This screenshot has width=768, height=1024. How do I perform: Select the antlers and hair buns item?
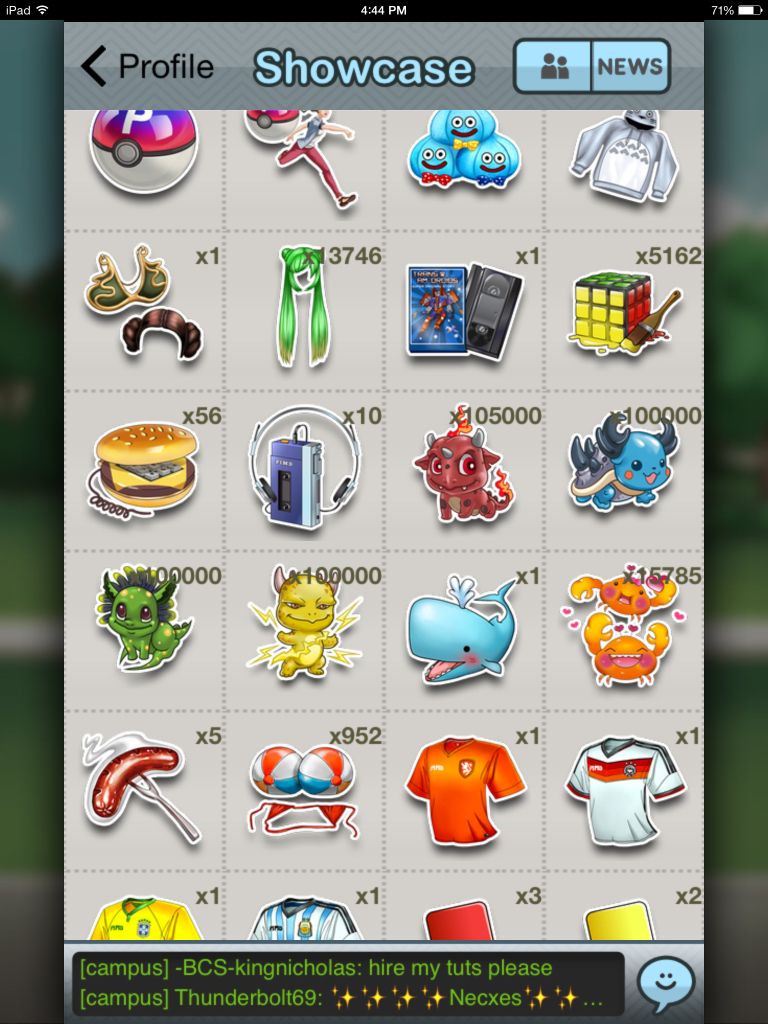144,310
